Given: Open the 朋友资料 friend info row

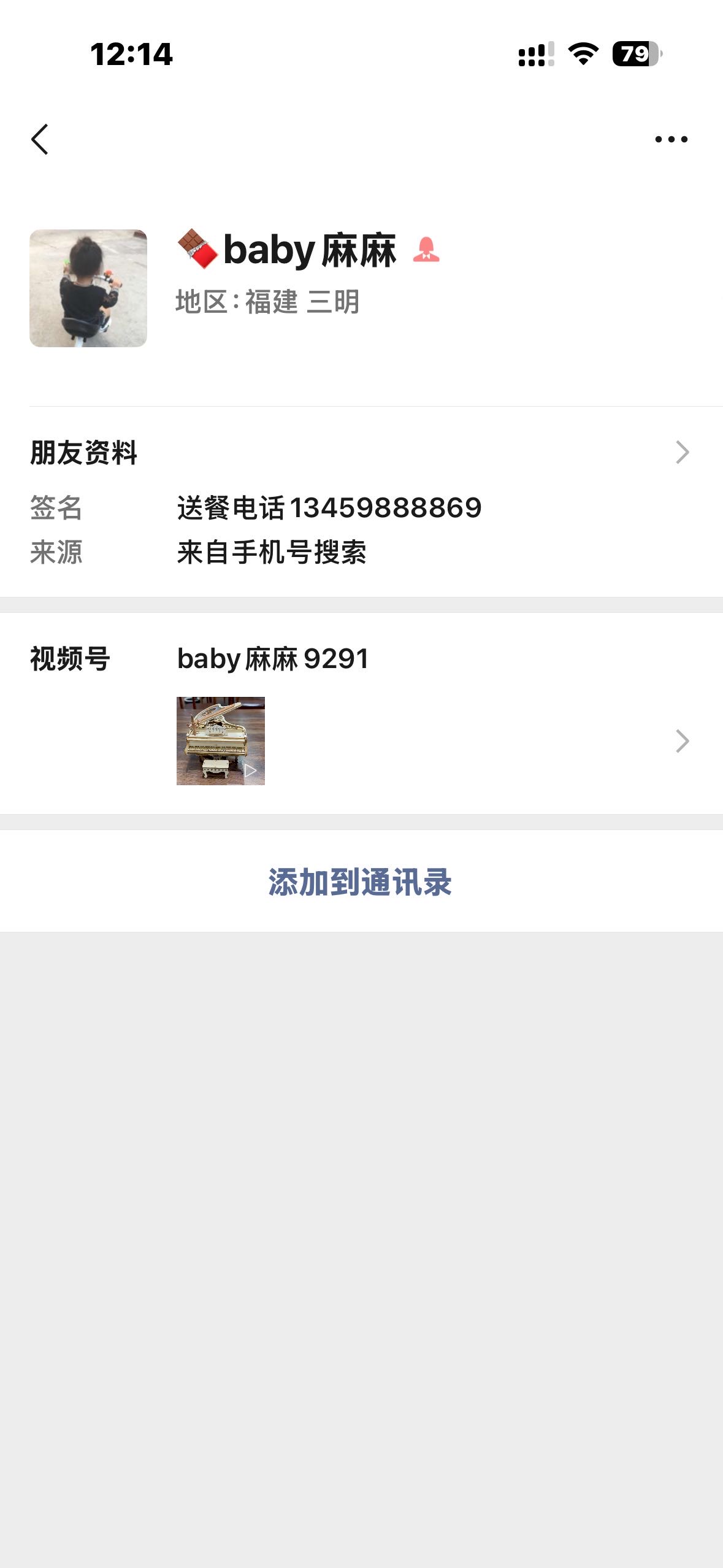Looking at the screenshot, I should coord(361,453).
